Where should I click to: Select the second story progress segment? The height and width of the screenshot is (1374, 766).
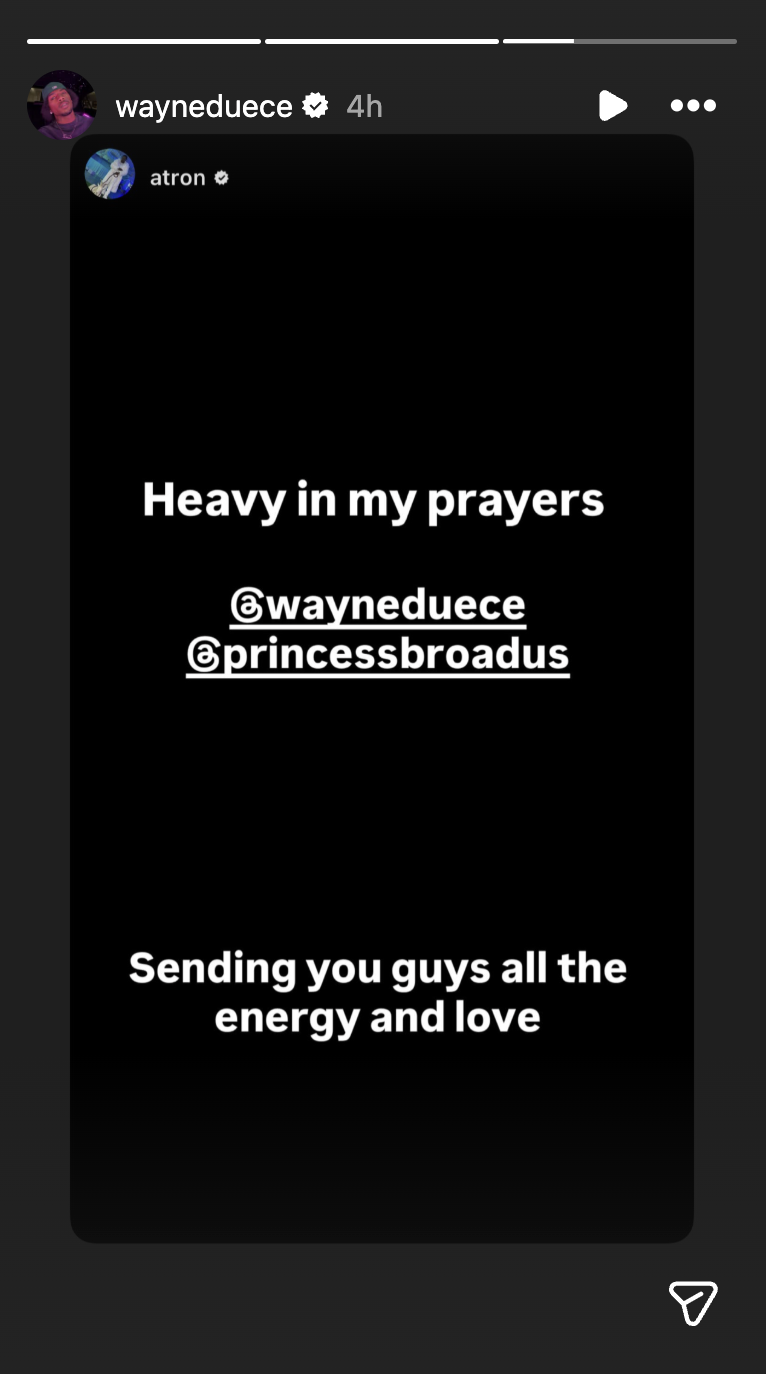click(381, 41)
